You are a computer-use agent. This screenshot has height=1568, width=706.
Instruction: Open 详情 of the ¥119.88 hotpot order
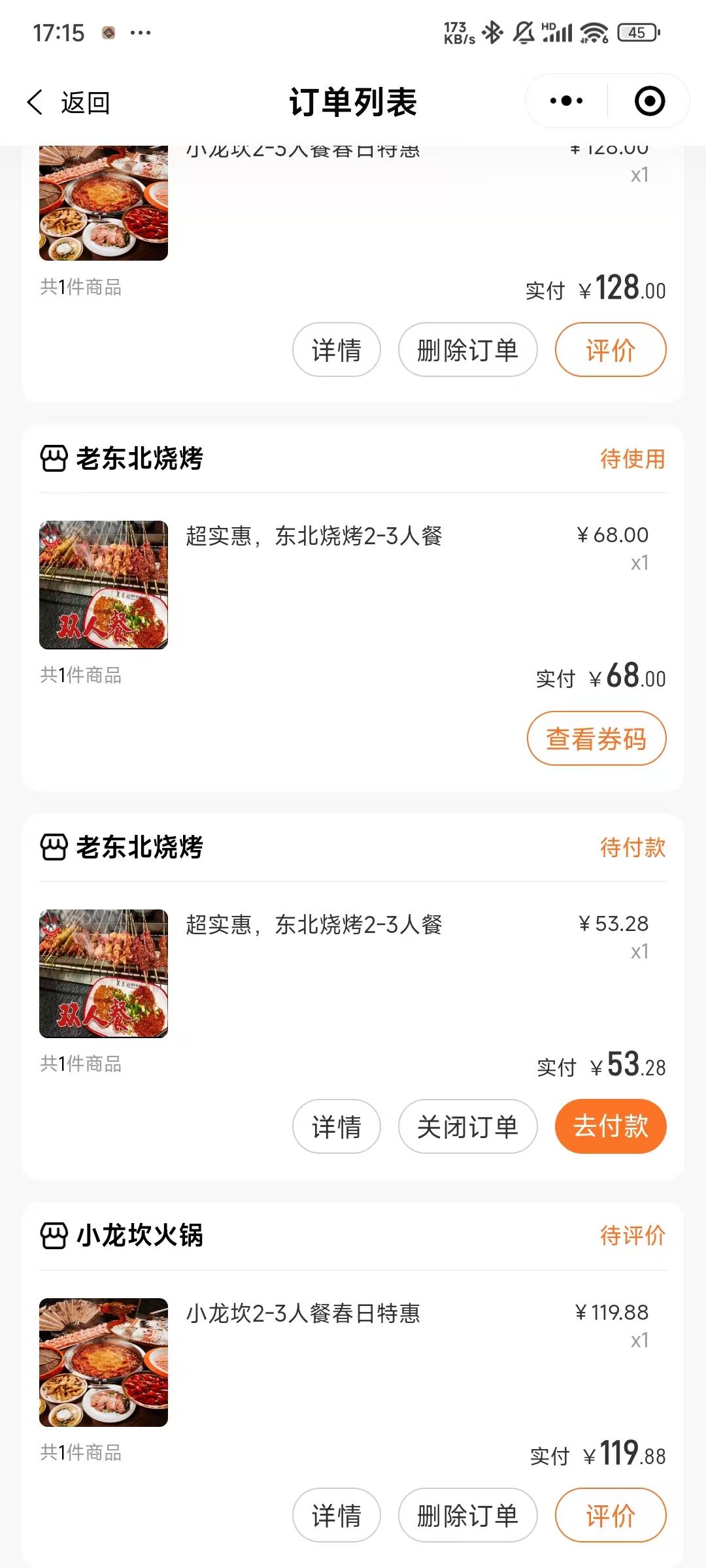[x=336, y=1515]
